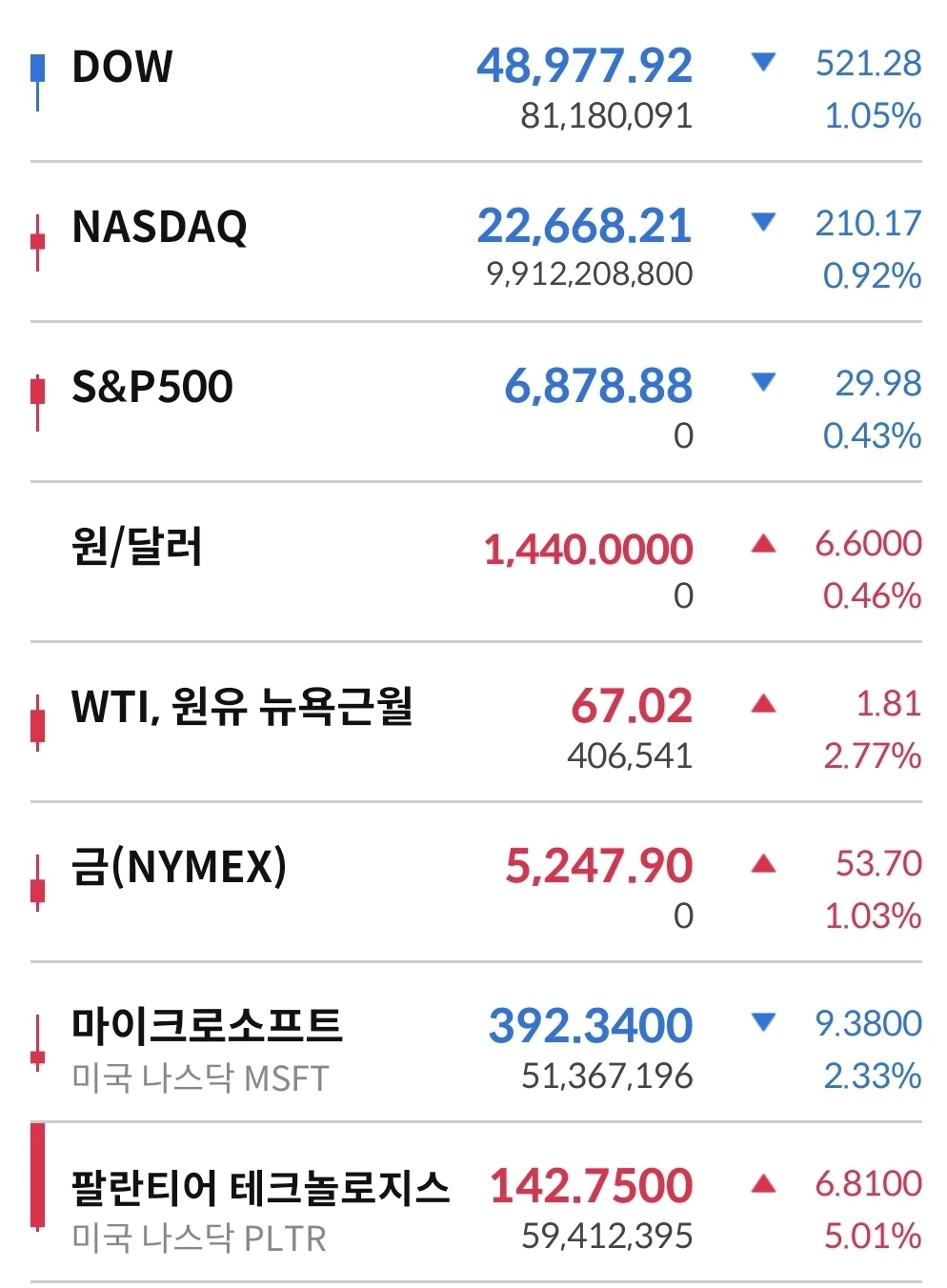Open the DOW index details
Viewport: 947px width, 1288px height.
tap(123, 68)
